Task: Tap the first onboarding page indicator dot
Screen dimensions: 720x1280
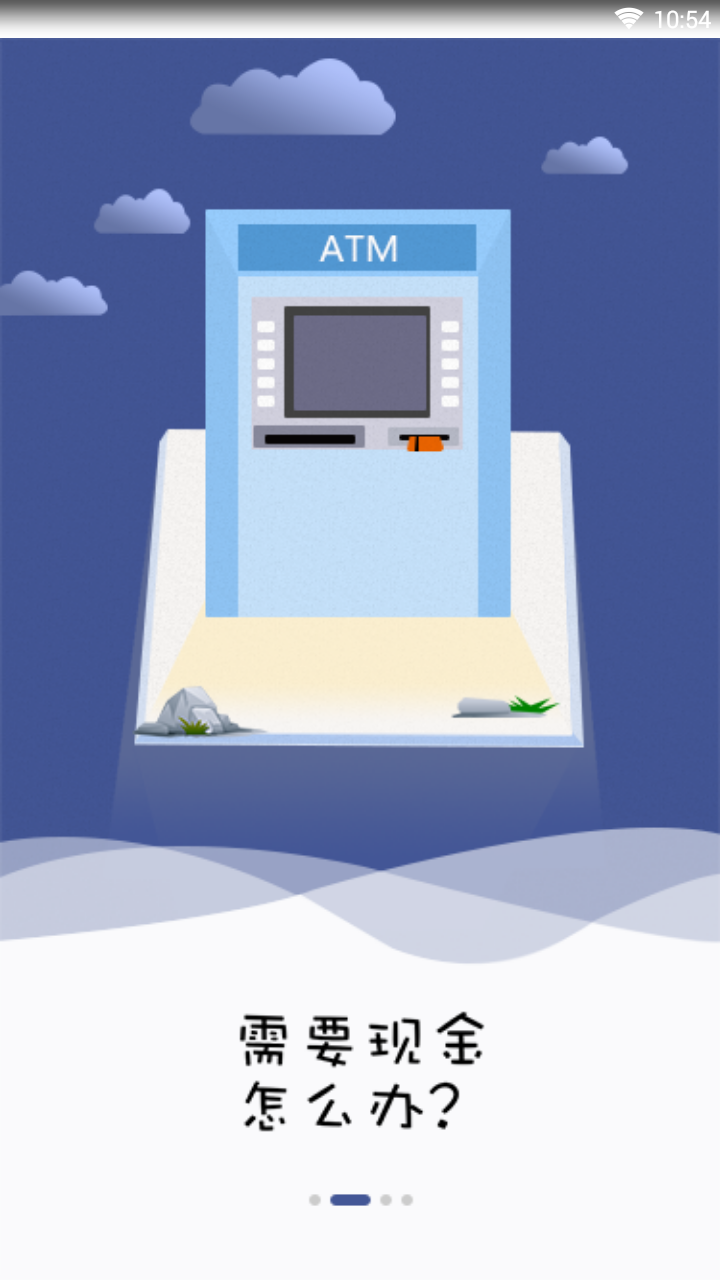Action: coord(315,1200)
